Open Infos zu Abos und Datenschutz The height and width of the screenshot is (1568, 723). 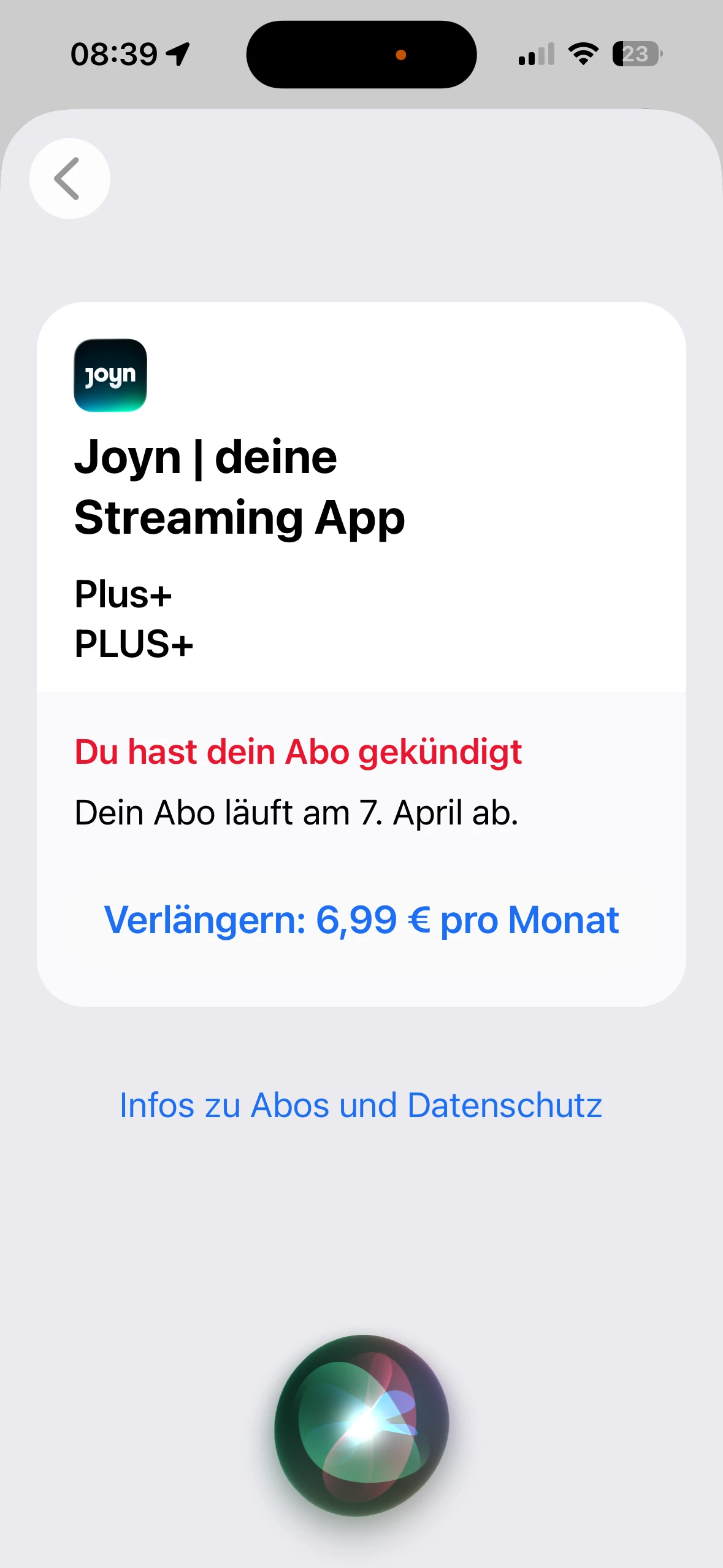(x=361, y=1105)
